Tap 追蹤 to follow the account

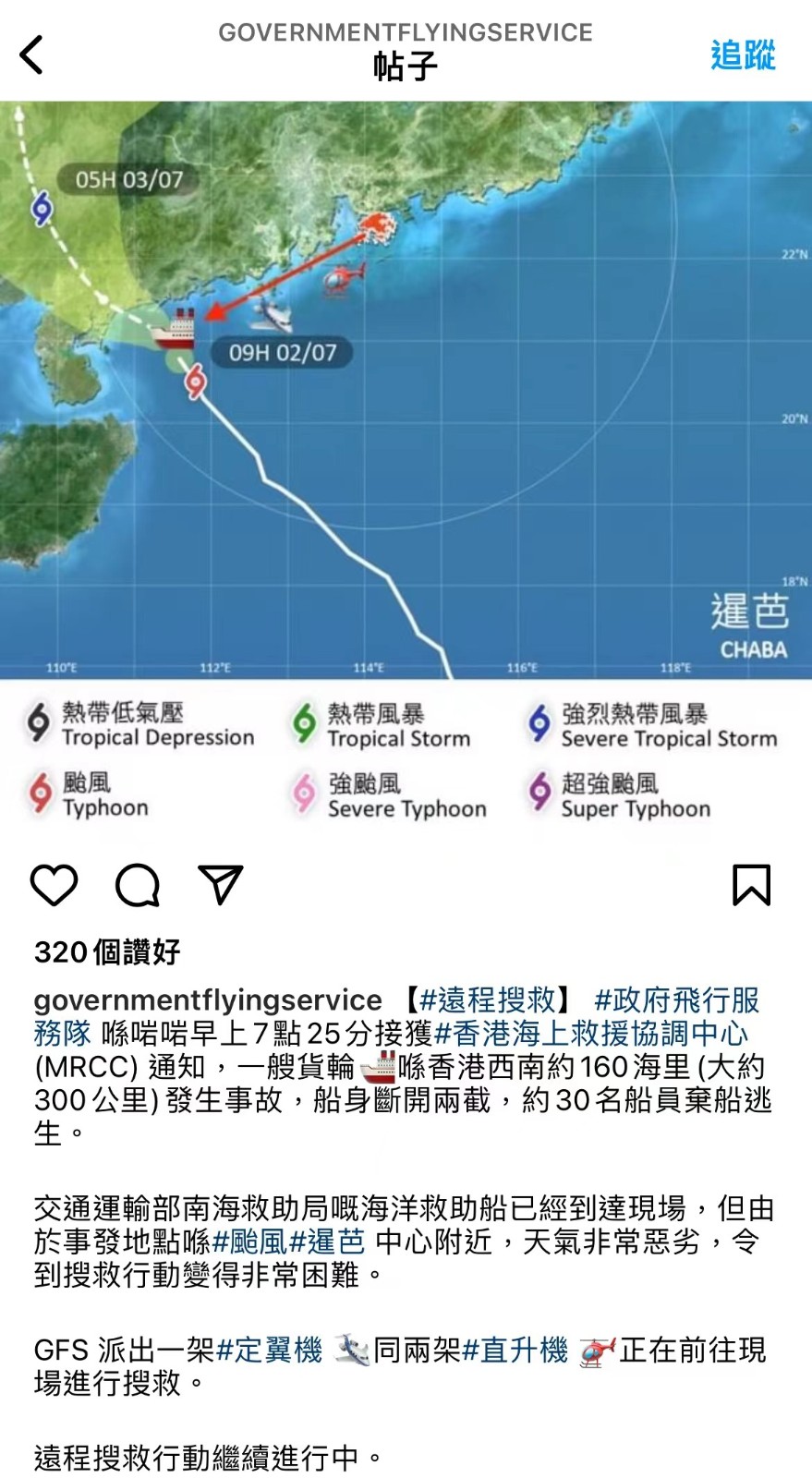(743, 55)
